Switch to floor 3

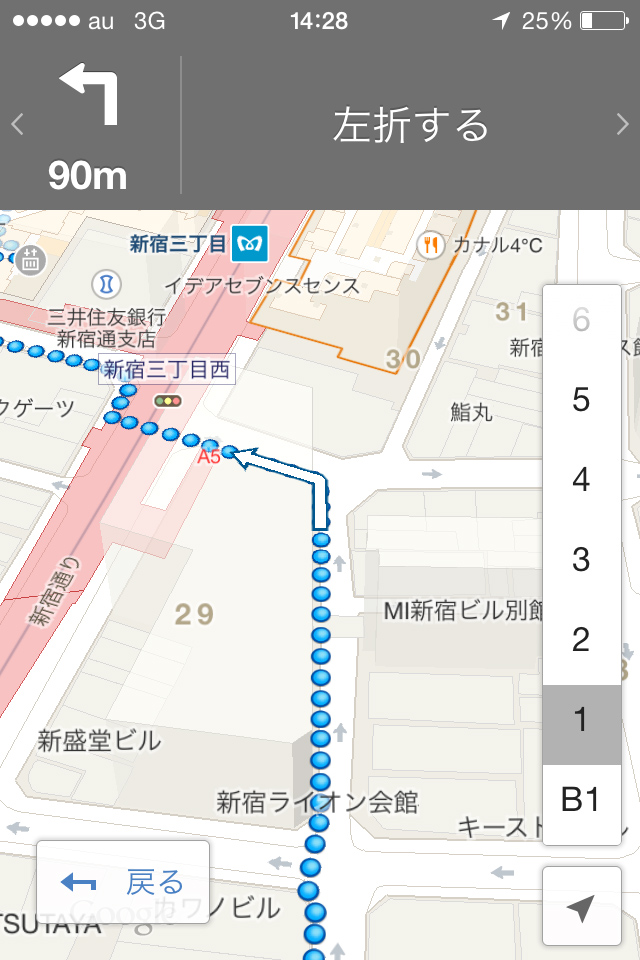pyautogui.click(x=581, y=560)
